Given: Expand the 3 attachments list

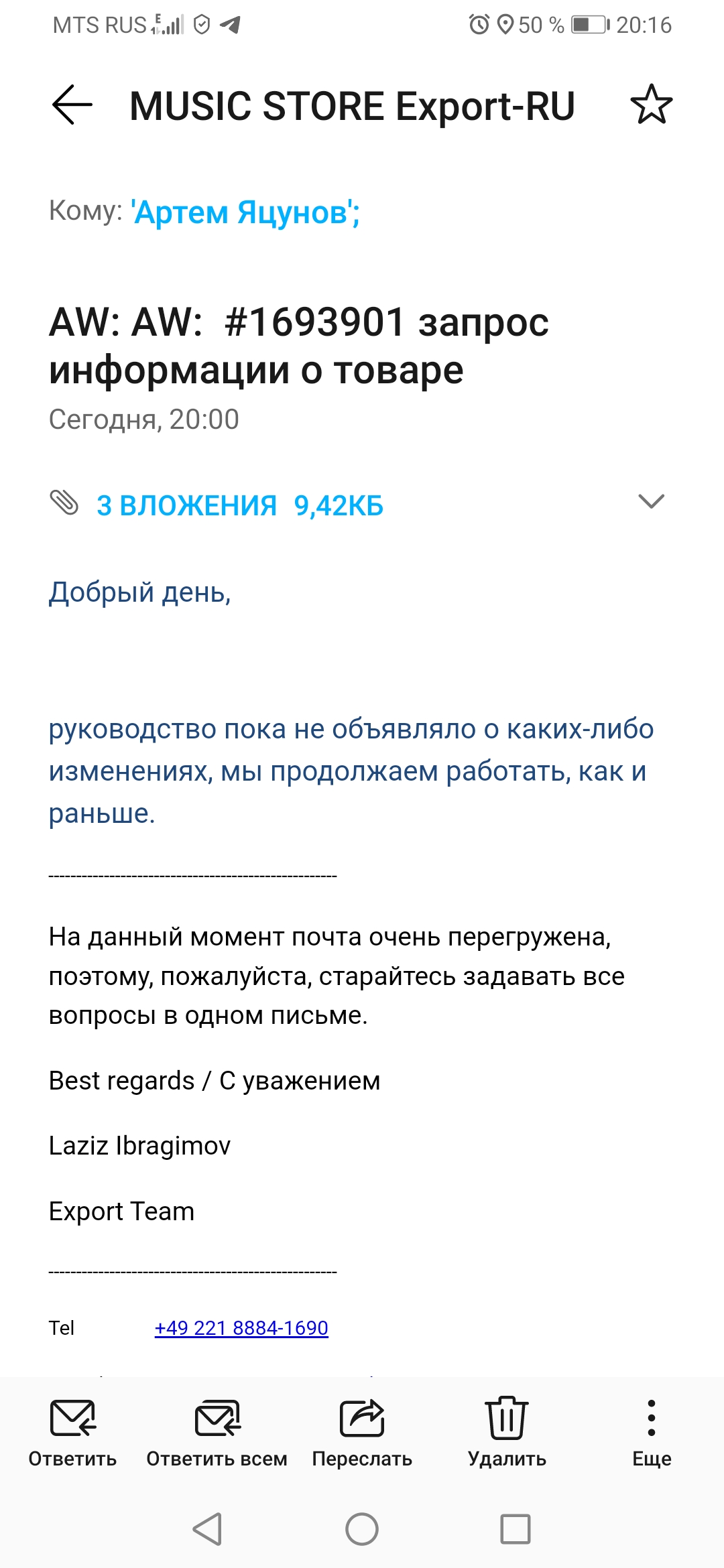Looking at the screenshot, I should pyautogui.click(x=651, y=502).
